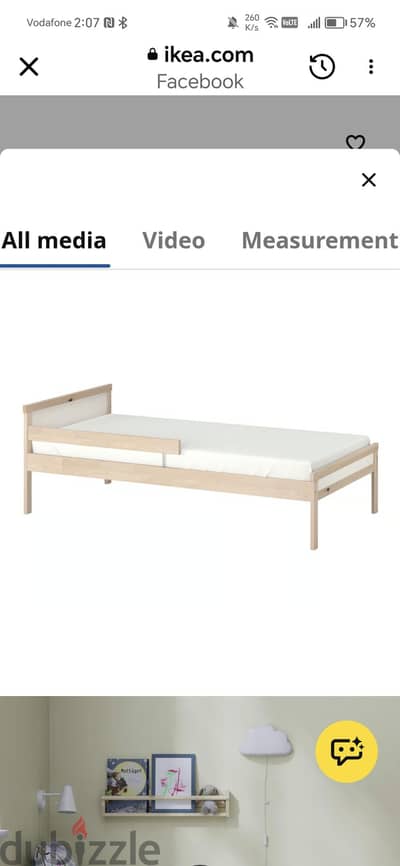The image size is (400, 866).
Task: Open the bed frame product image
Action: pyautogui.click(x=201, y=466)
